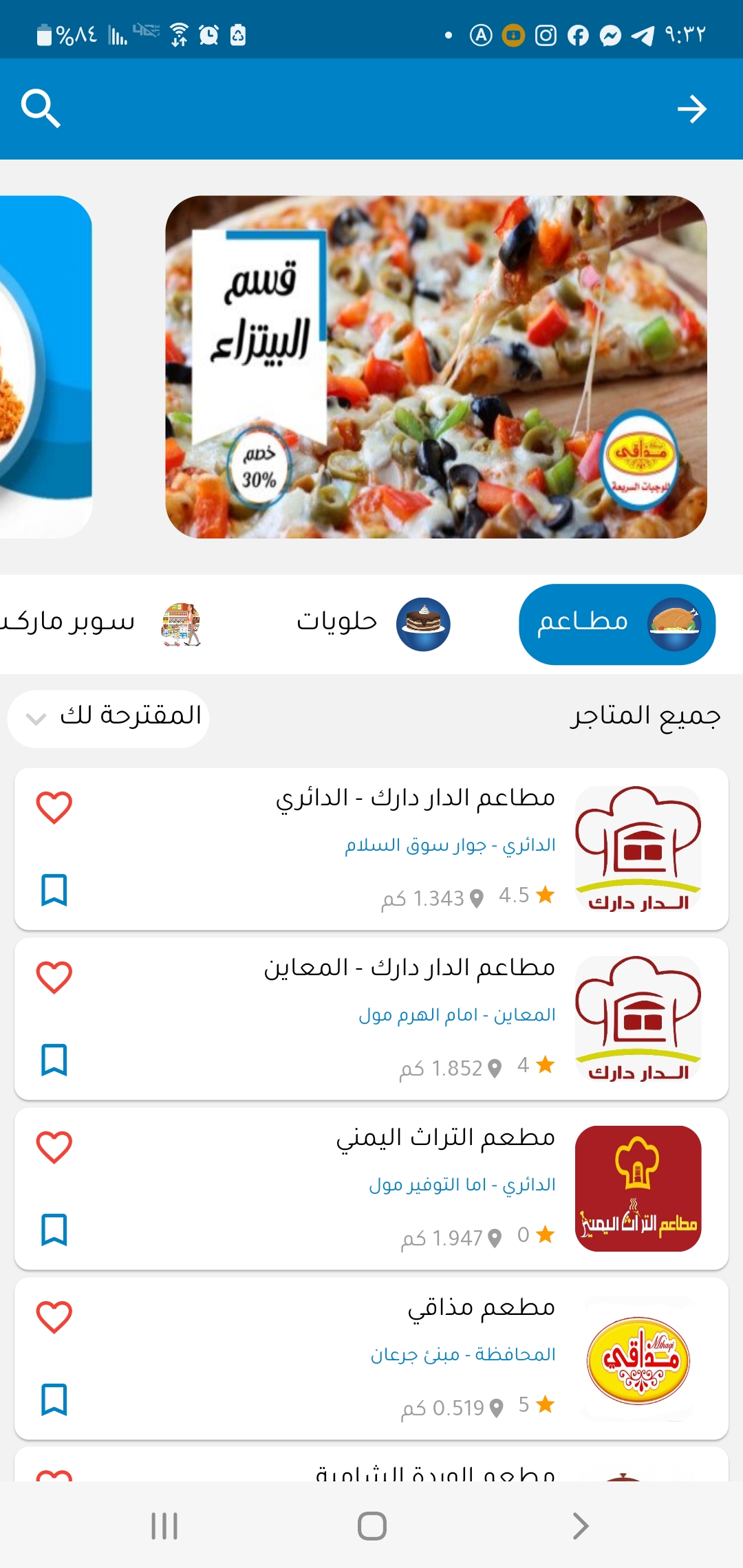The height and width of the screenshot is (1568, 743).
Task: Like مطعم مذاقي with the heart icon
Action: tap(54, 1317)
